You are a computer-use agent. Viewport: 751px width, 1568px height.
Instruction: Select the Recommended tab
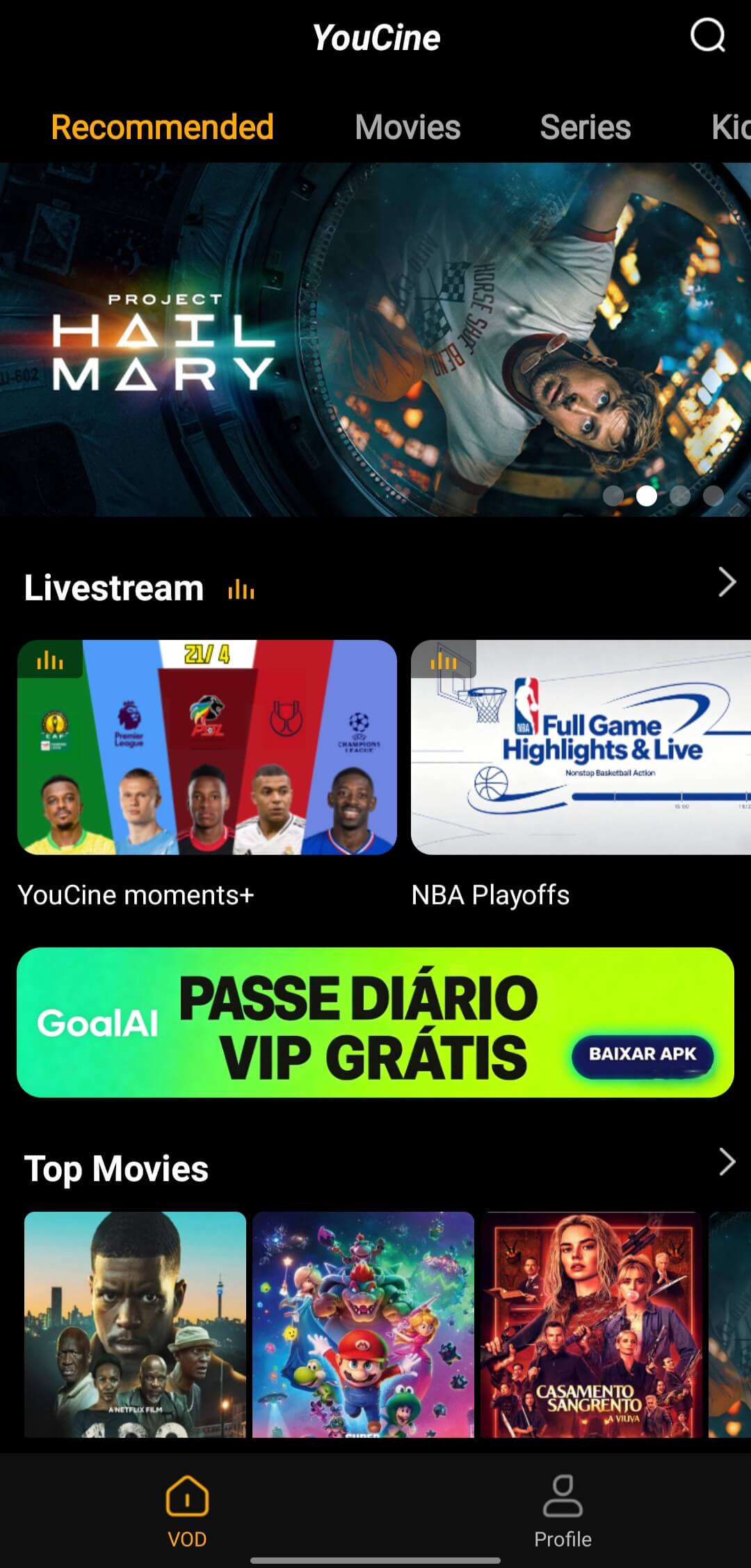(x=162, y=127)
